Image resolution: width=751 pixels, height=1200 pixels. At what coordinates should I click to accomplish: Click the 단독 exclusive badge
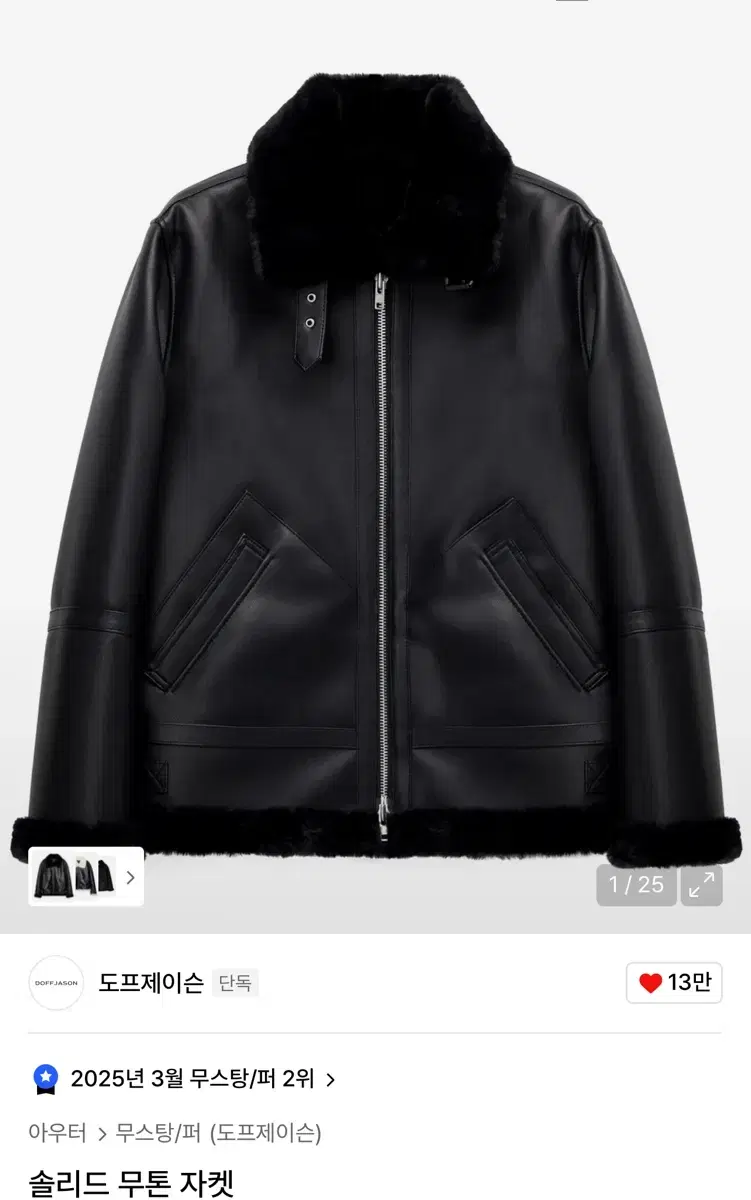click(x=236, y=983)
